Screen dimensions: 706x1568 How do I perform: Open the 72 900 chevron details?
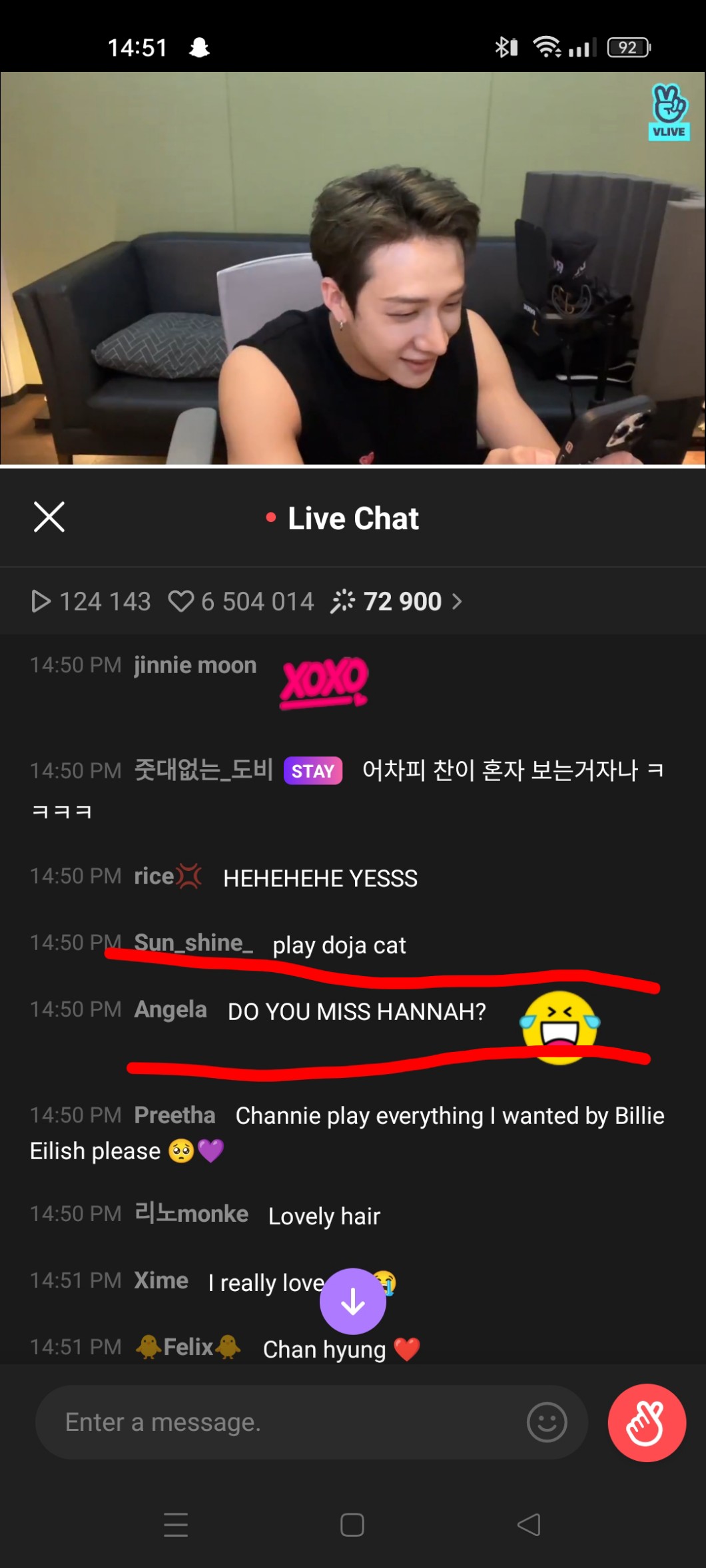coord(457,602)
